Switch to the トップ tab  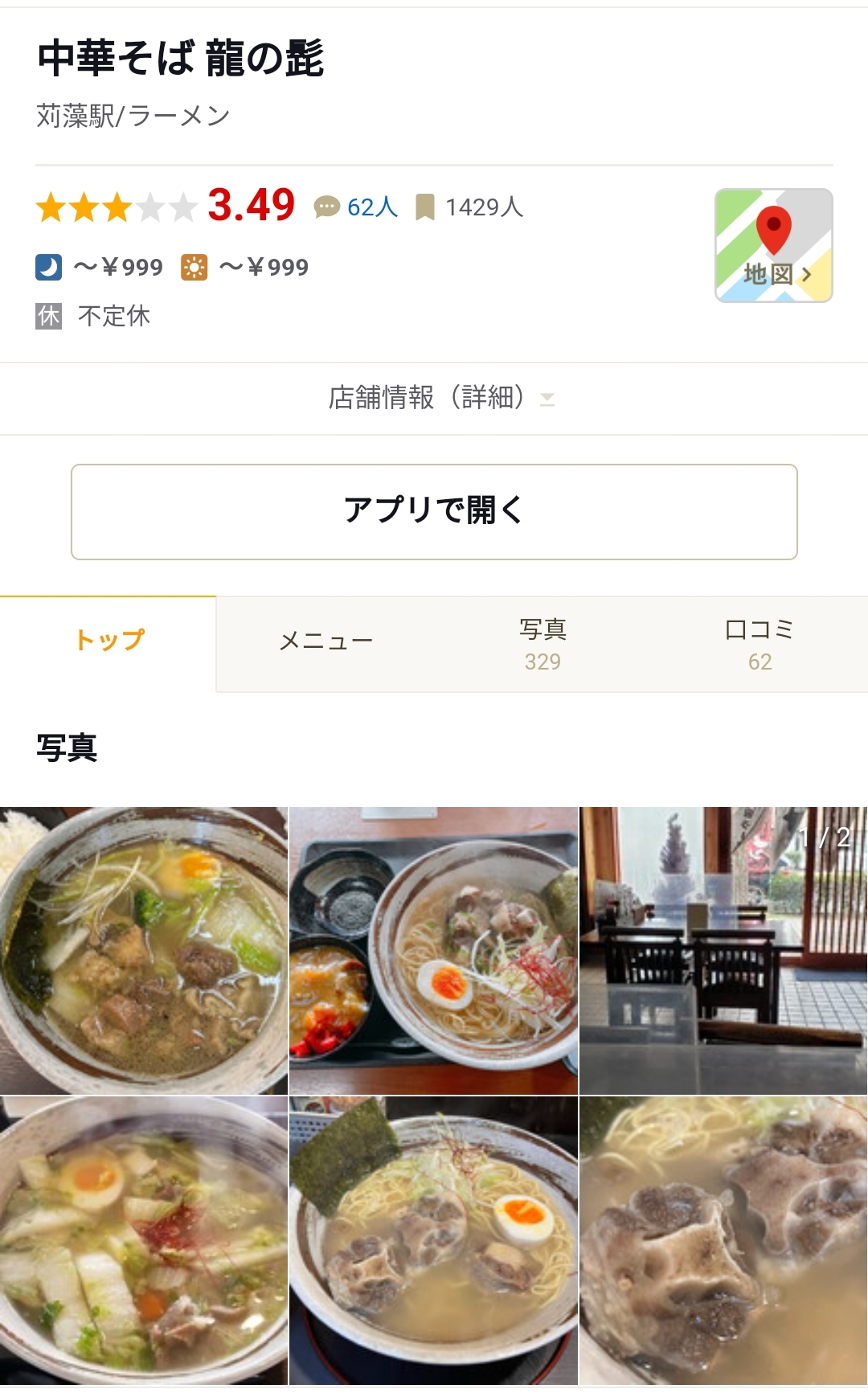pos(108,641)
